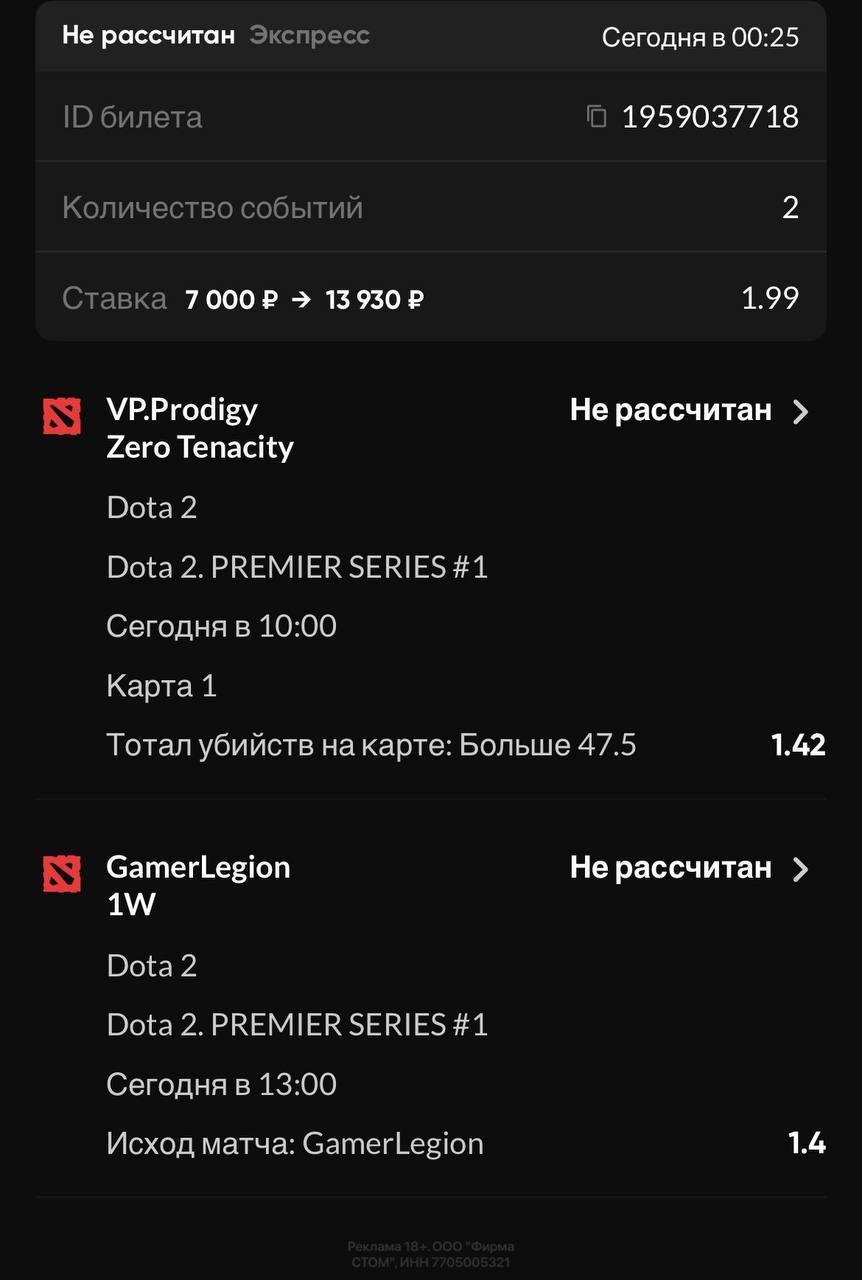Open the GamerLegion vs 1W event
Image resolution: width=862 pixels, height=1280 pixels.
coord(799,868)
